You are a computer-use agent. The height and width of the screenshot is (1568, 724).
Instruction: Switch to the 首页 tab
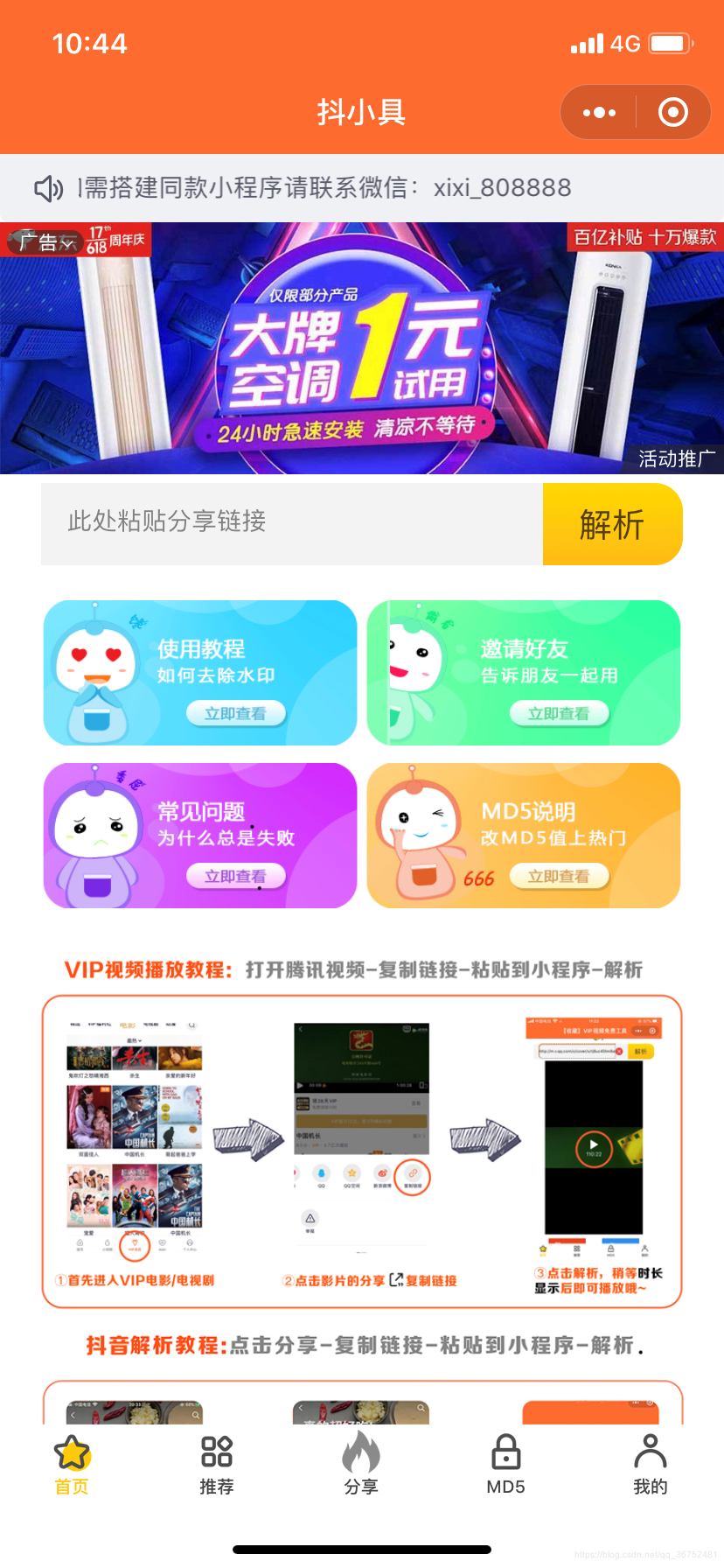72,1465
